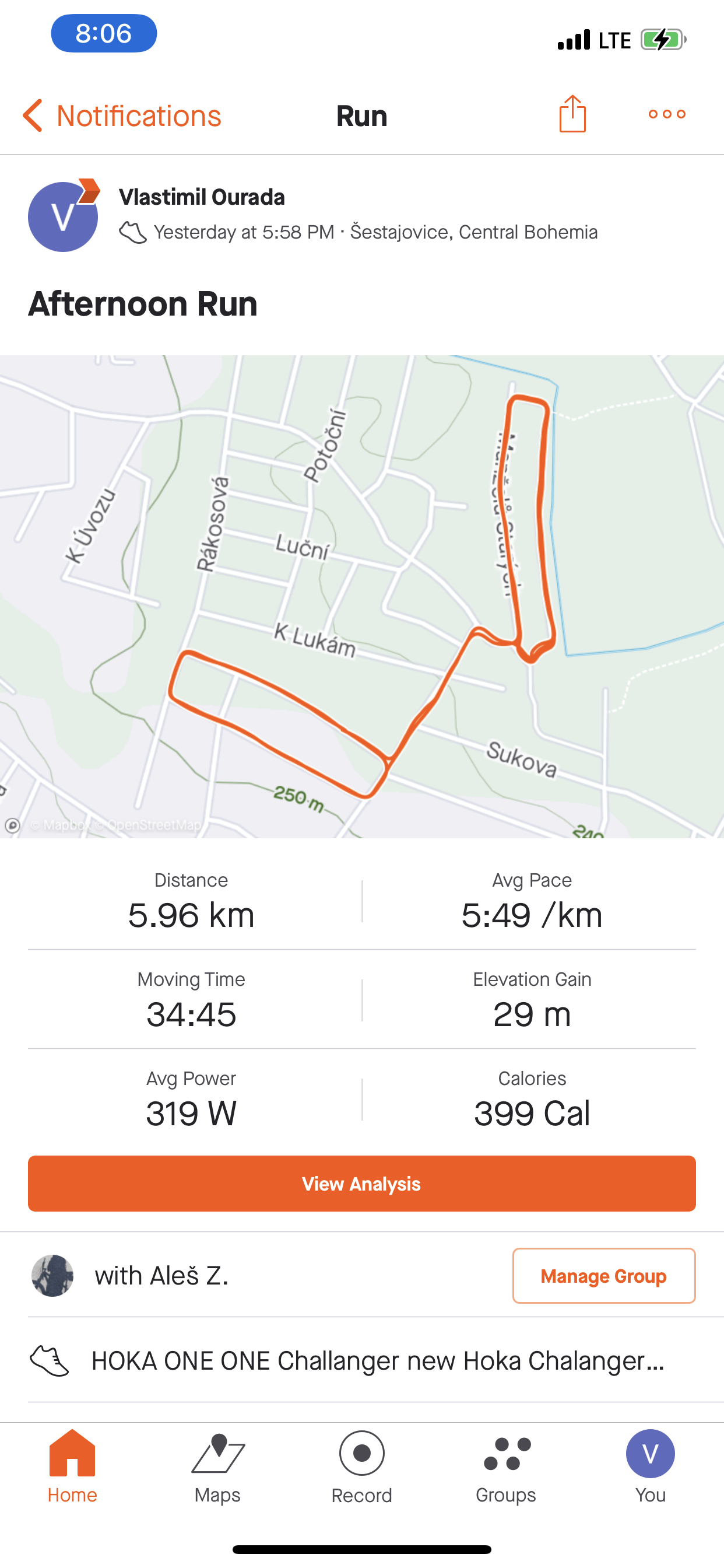Screen dimensions: 724x1568
Task: Tap the View Analysis button
Action: (362, 1184)
